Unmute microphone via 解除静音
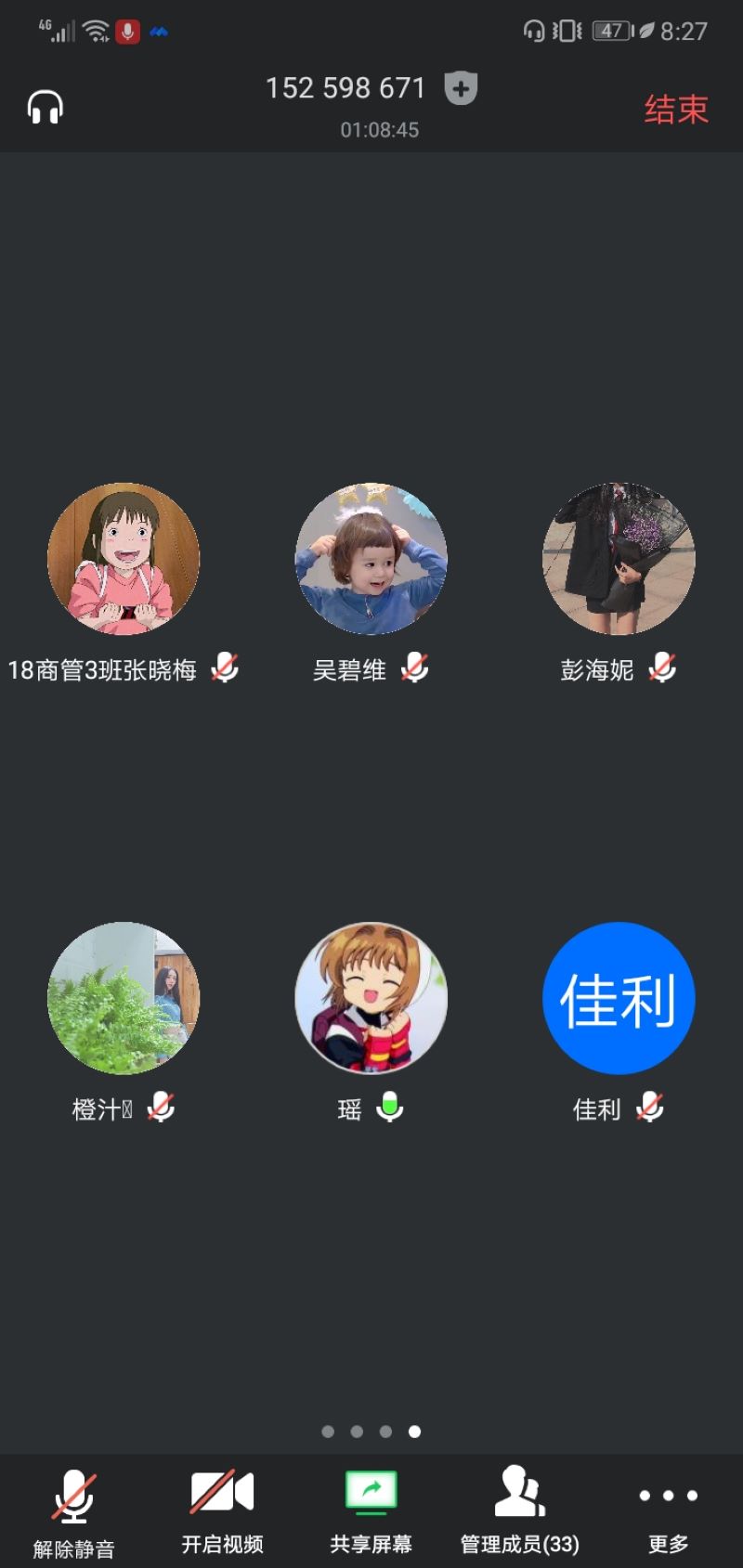The height and width of the screenshot is (1568, 743). 74,1511
